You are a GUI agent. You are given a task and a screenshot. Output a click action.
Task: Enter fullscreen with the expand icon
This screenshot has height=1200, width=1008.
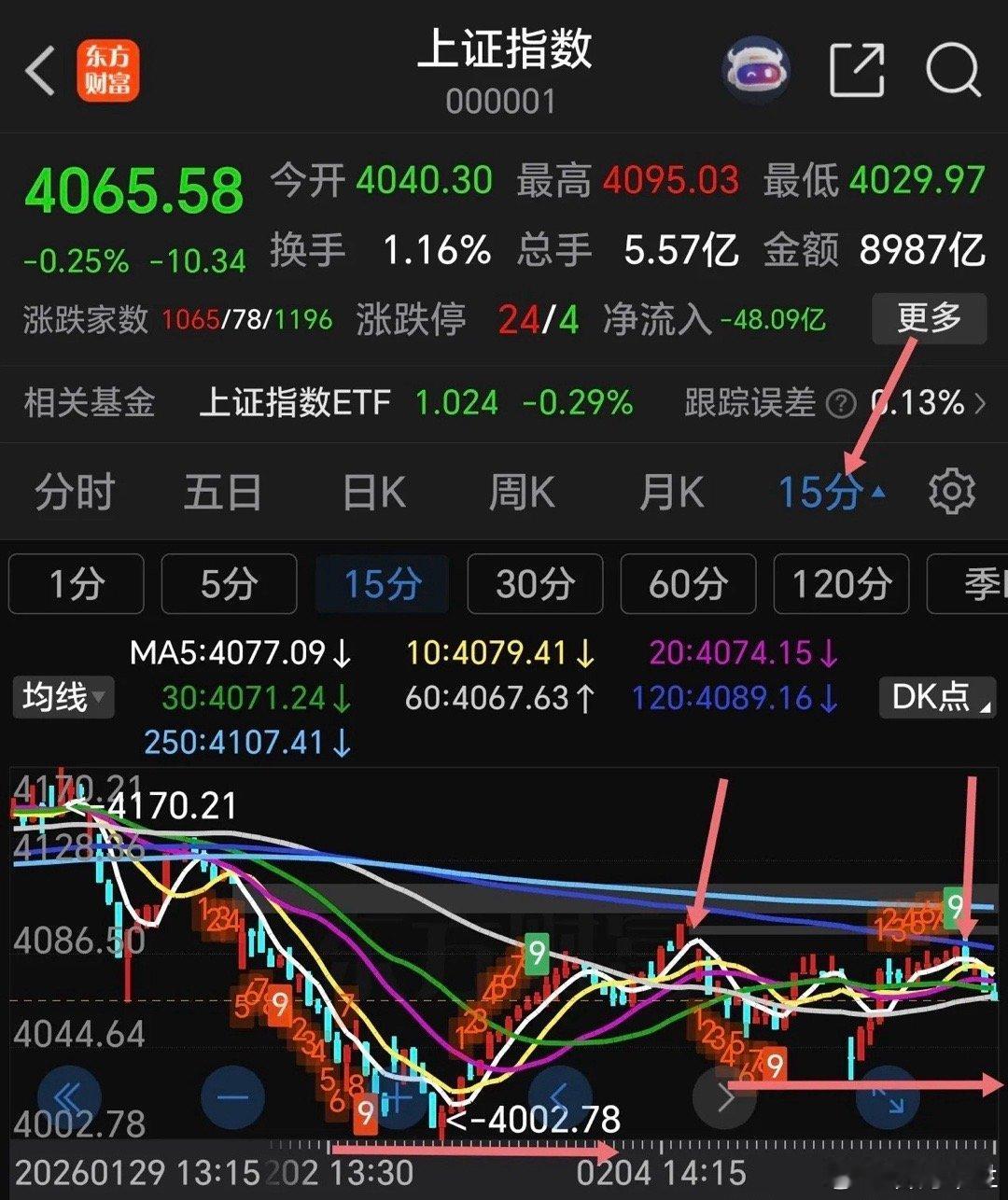889,1095
